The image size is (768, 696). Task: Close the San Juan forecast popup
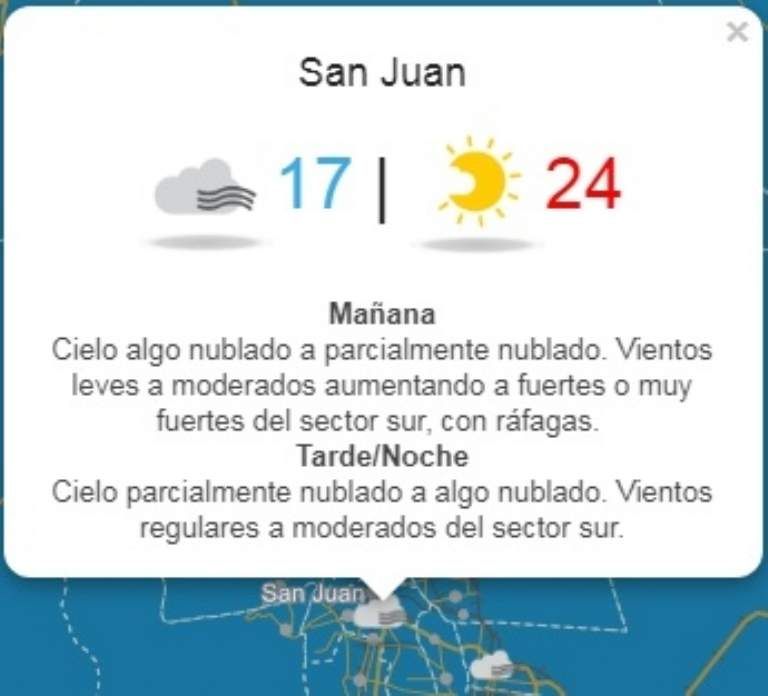click(737, 33)
